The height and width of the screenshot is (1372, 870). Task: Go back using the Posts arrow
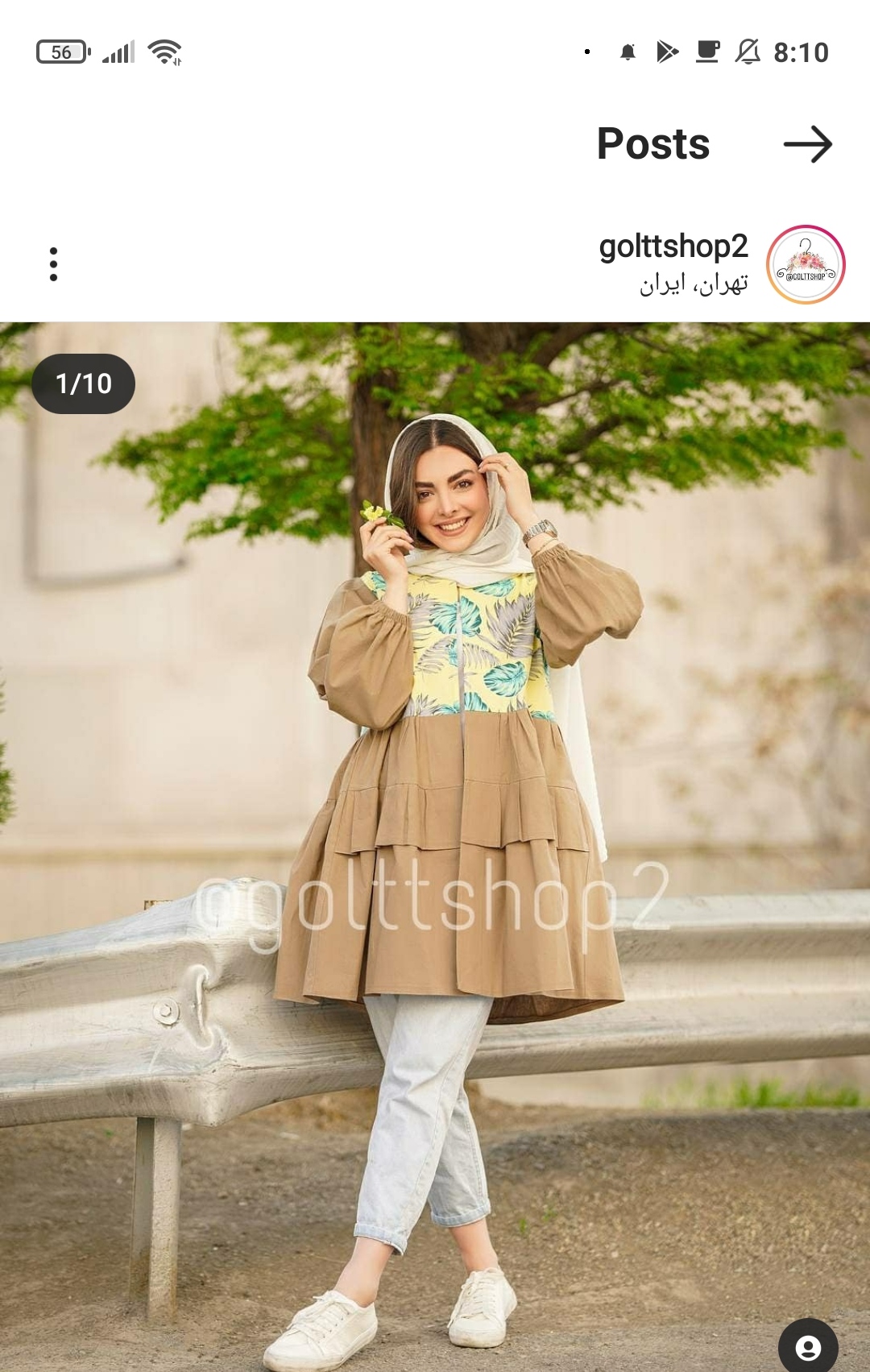(x=807, y=145)
